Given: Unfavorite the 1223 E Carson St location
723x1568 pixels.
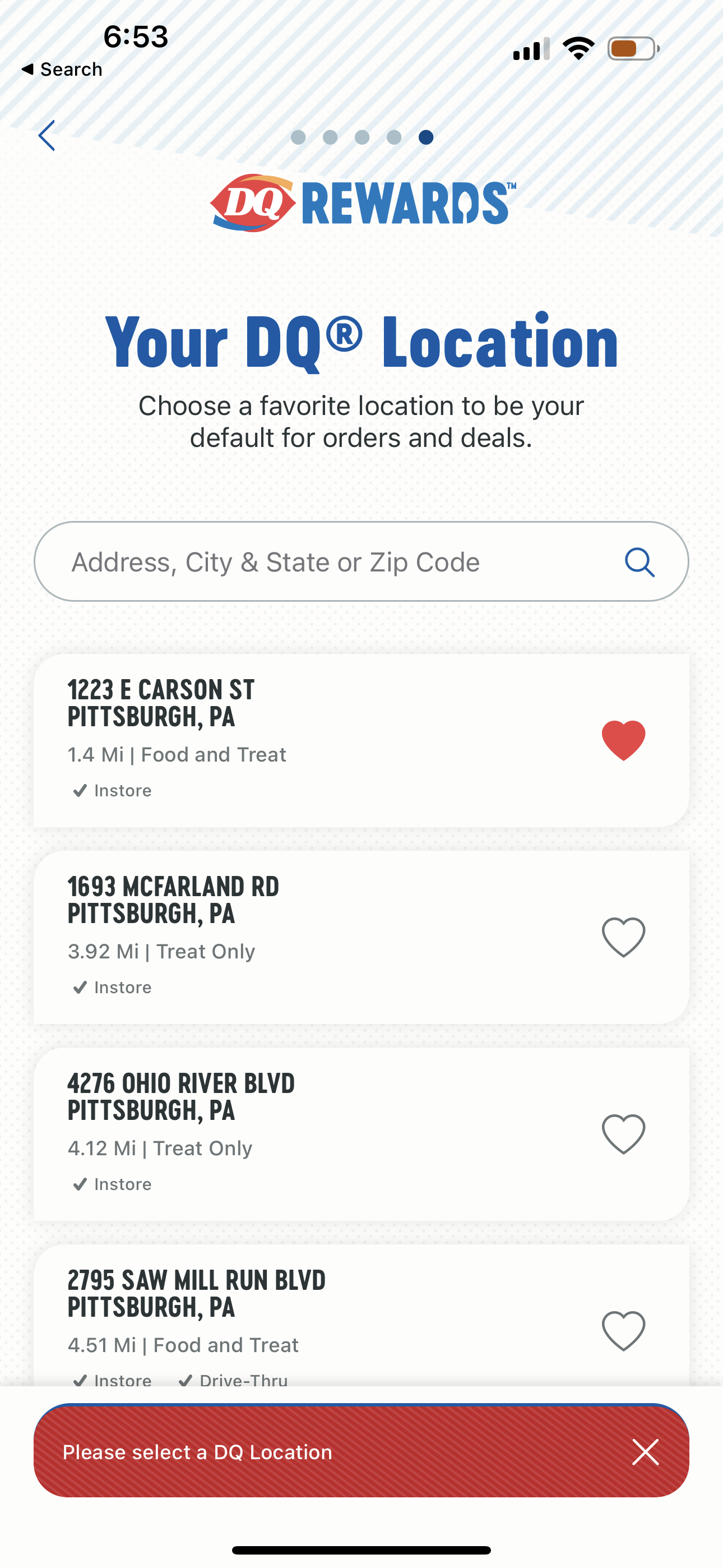Looking at the screenshot, I should tap(623, 739).
